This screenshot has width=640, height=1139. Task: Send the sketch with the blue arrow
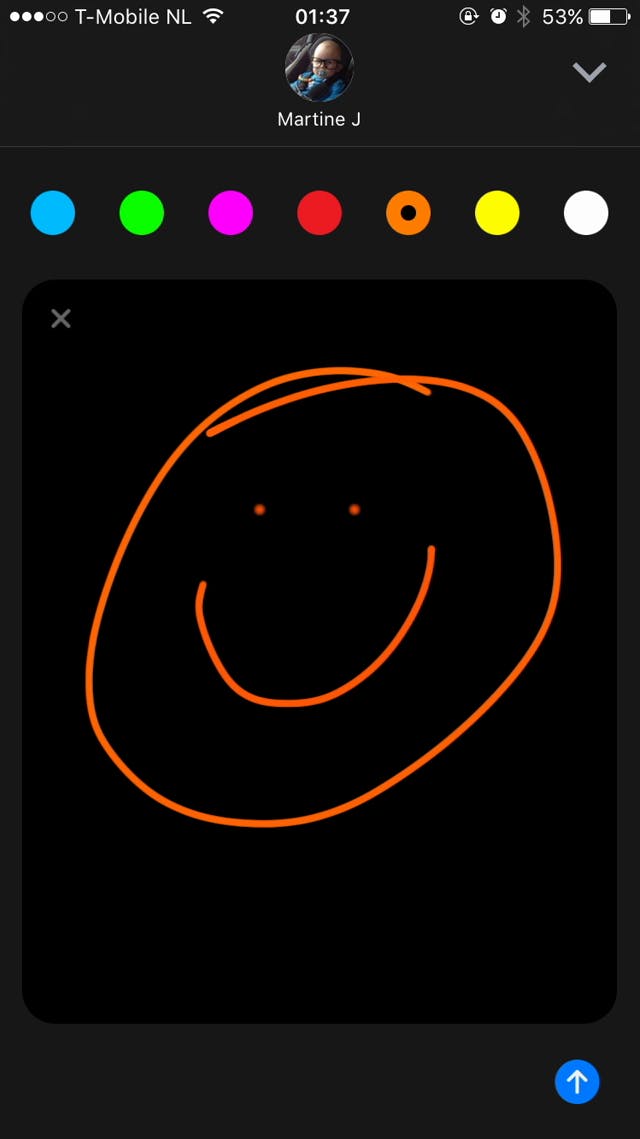(x=577, y=1081)
